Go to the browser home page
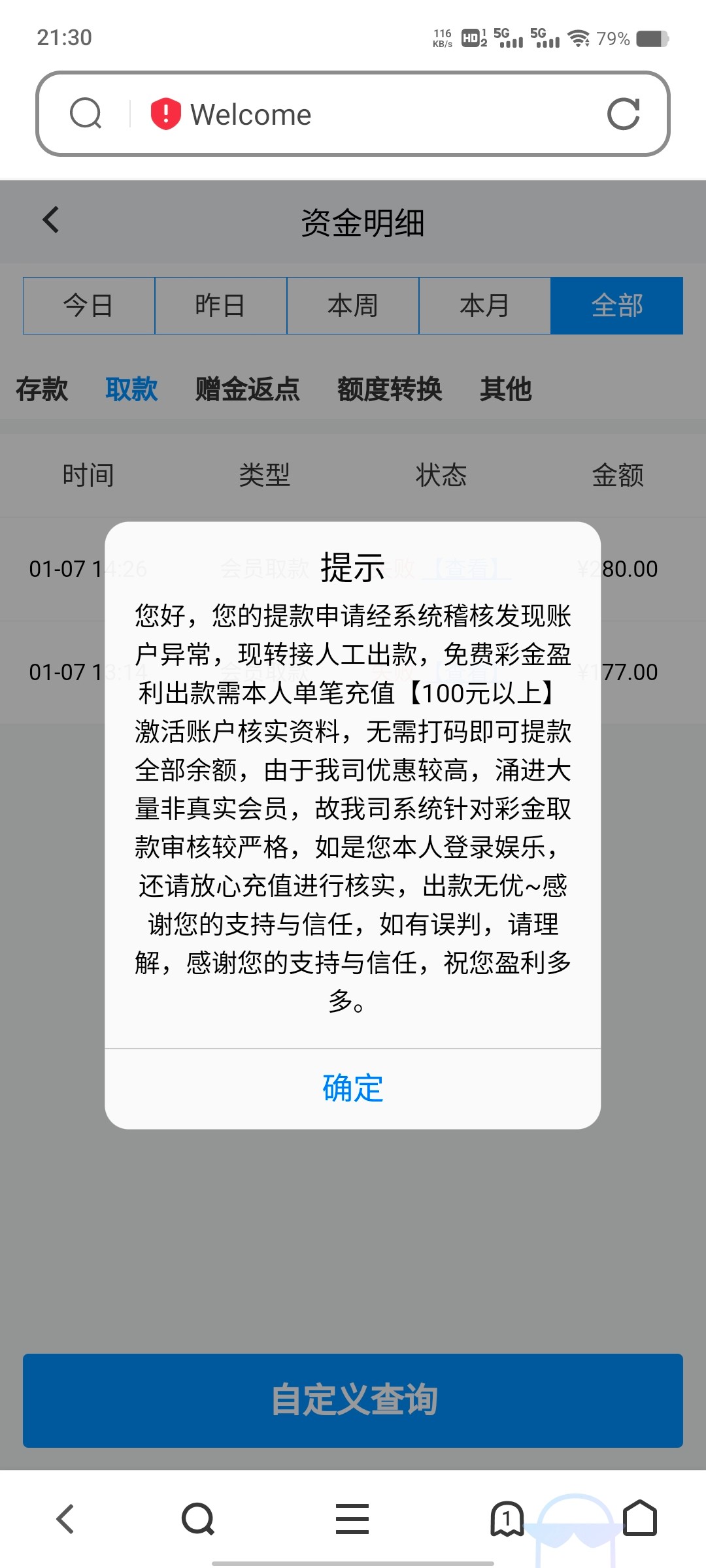706x1568 pixels. [x=639, y=1518]
